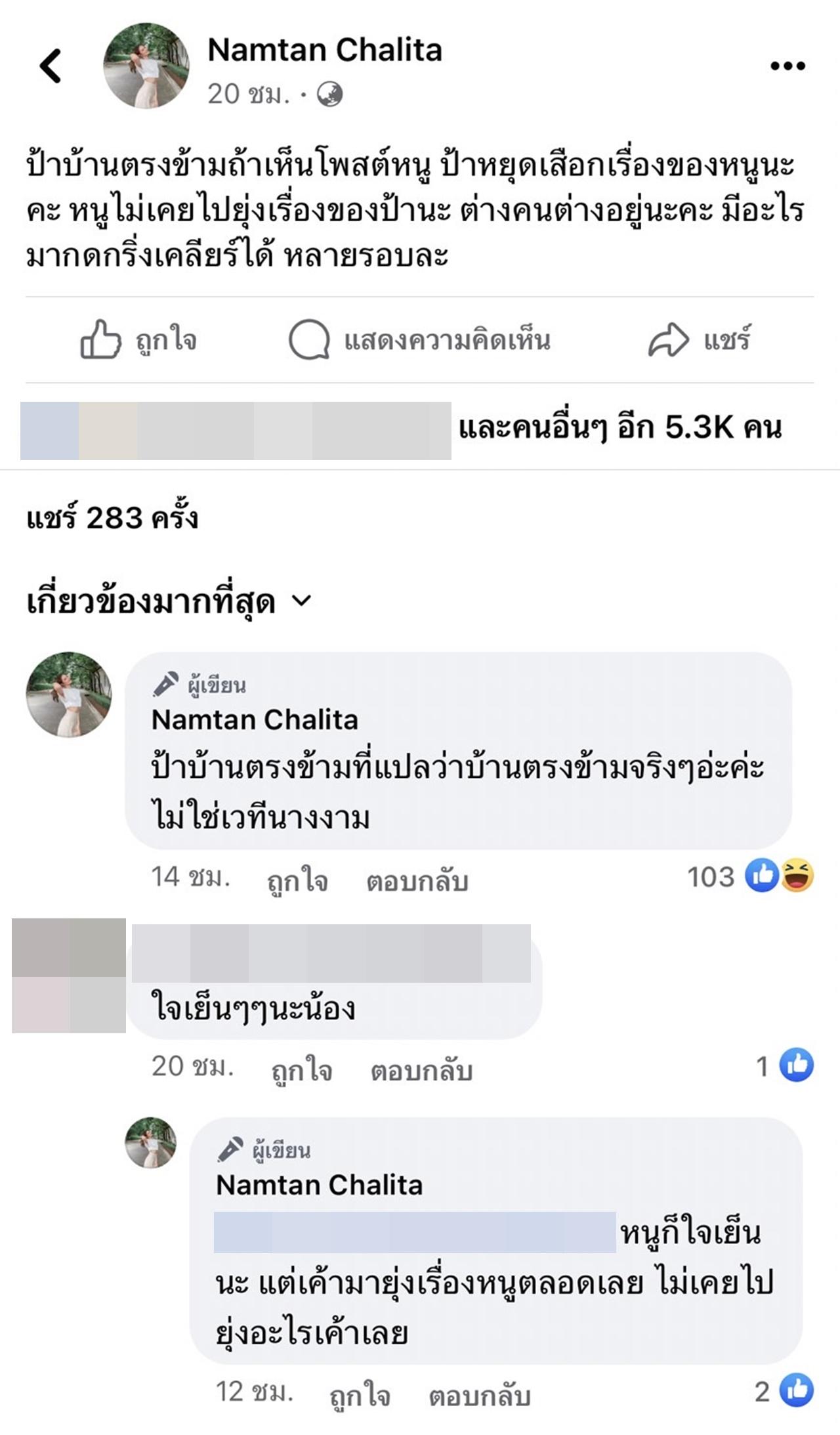Like the reply posted 12 ชม. ago
This screenshot has width=840, height=1435.
[360, 1395]
